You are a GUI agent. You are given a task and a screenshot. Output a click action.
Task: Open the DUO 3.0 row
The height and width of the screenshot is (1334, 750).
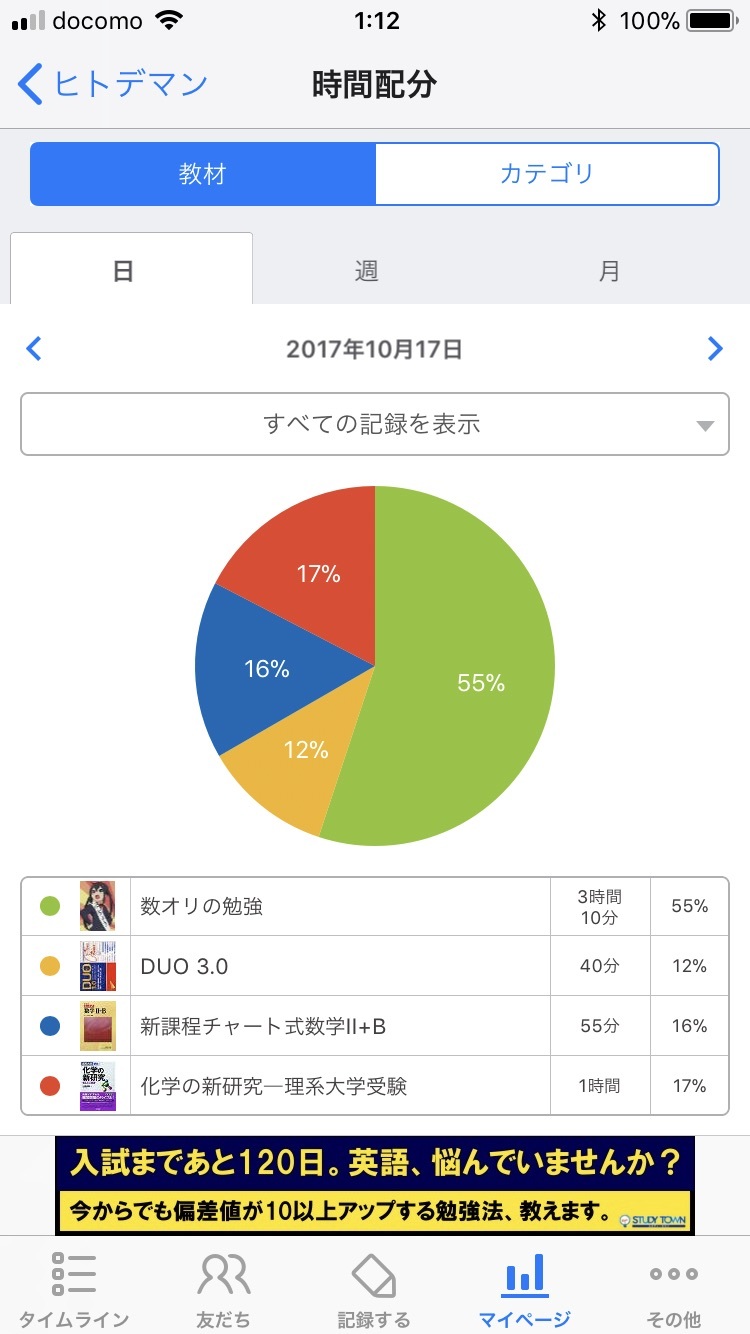point(375,966)
